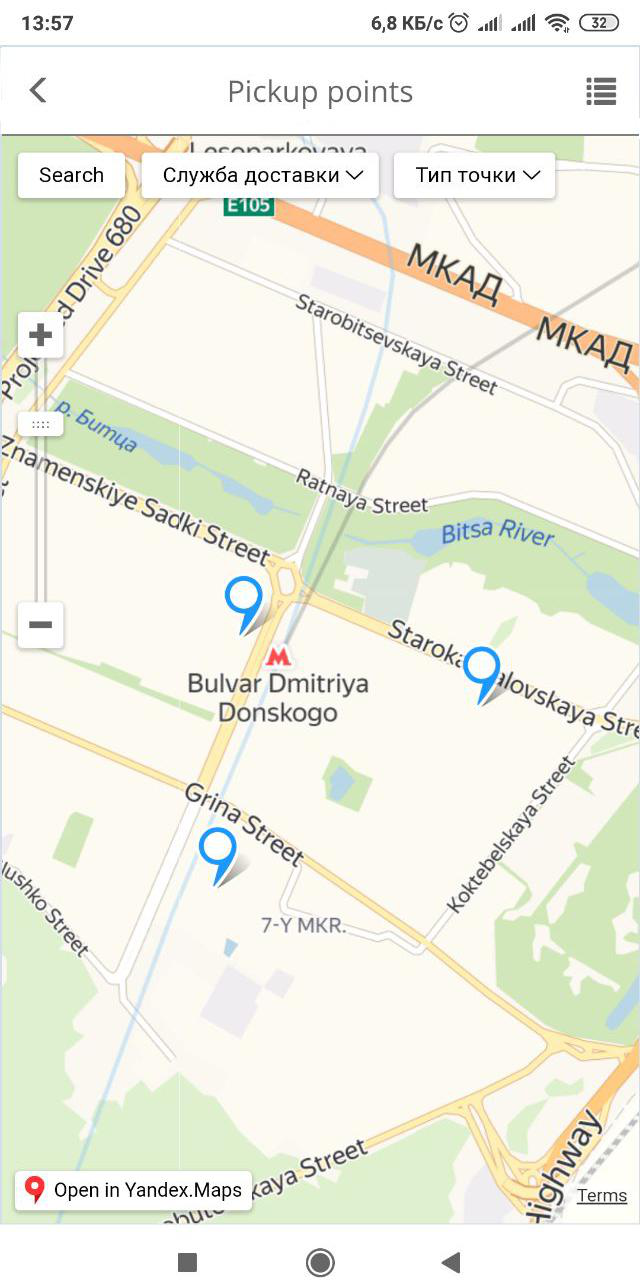The height and width of the screenshot is (1280, 640).
Task: Tap the Search button on the map
Action: click(x=71, y=175)
